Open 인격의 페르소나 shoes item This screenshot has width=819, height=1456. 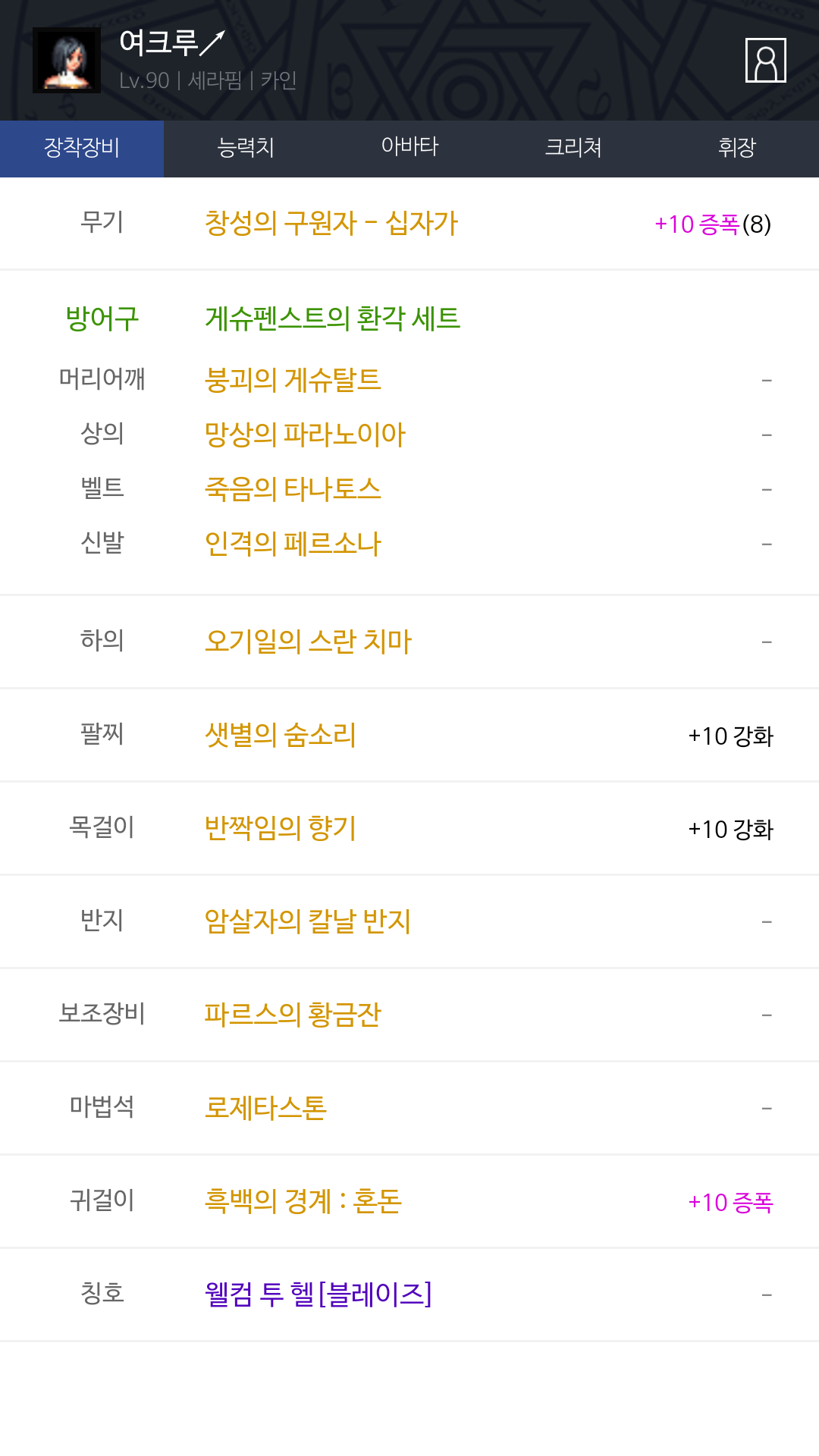[x=293, y=544]
